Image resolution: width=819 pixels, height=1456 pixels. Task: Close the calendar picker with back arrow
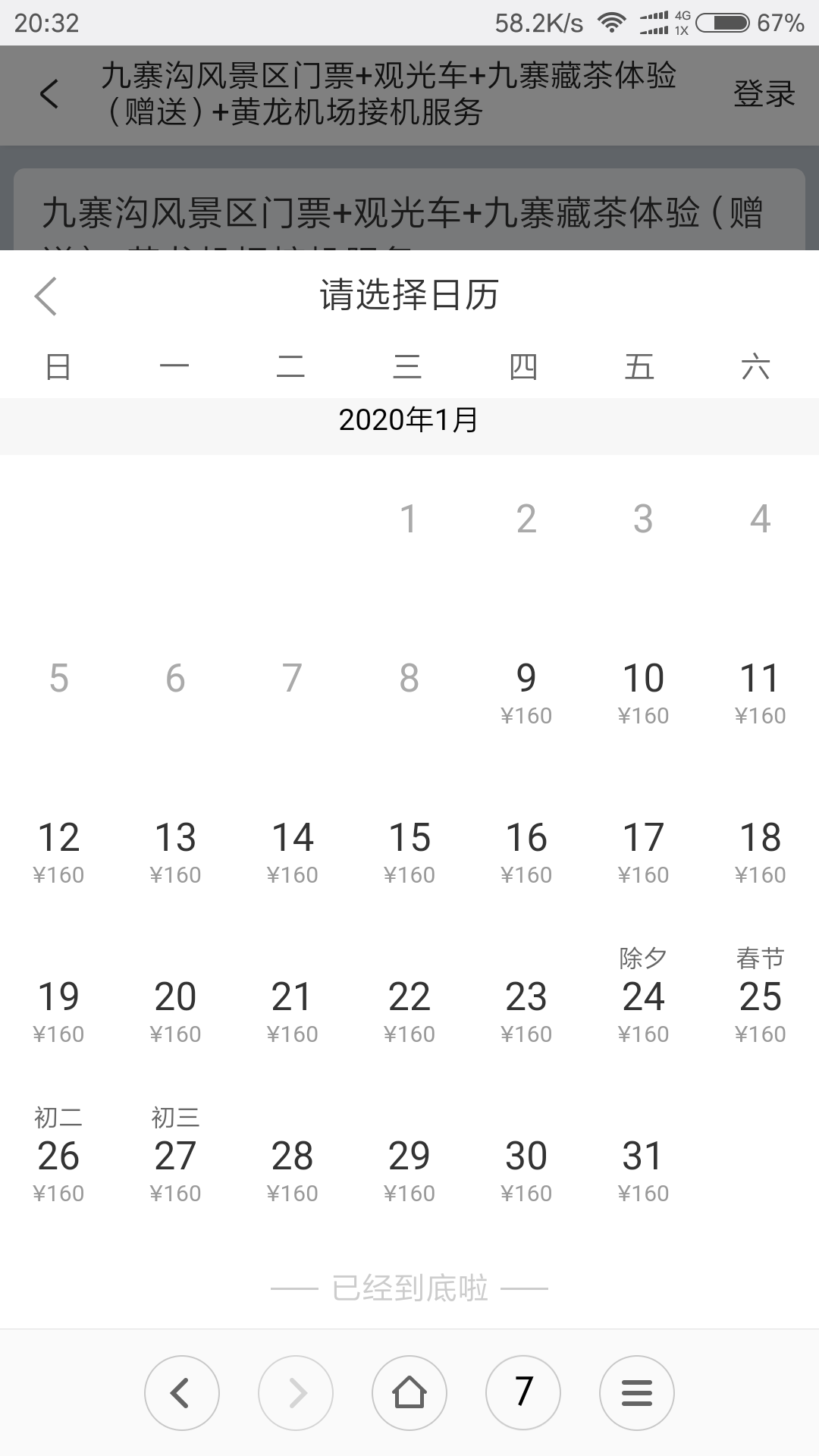click(46, 296)
